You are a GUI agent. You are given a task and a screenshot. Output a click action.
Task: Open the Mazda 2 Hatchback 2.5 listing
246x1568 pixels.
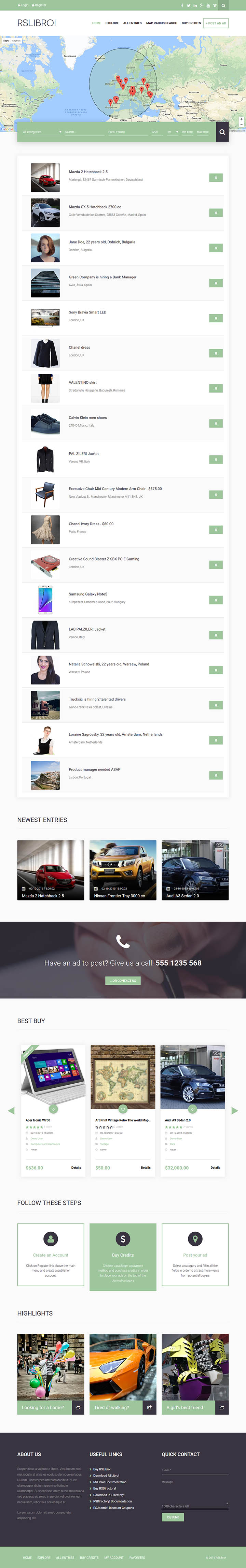coord(88,172)
